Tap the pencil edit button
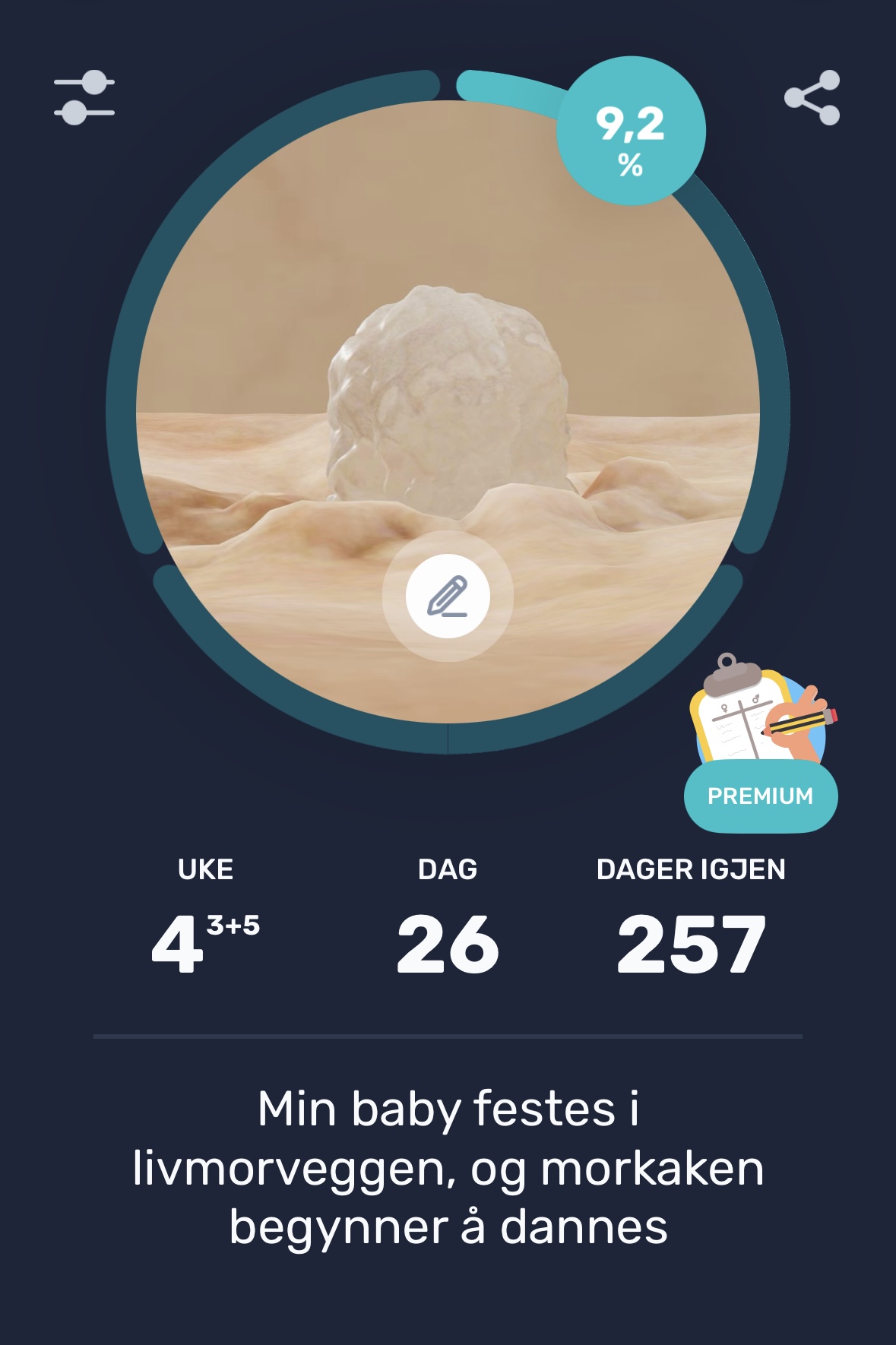896x1345 pixels. pos(448,597)
